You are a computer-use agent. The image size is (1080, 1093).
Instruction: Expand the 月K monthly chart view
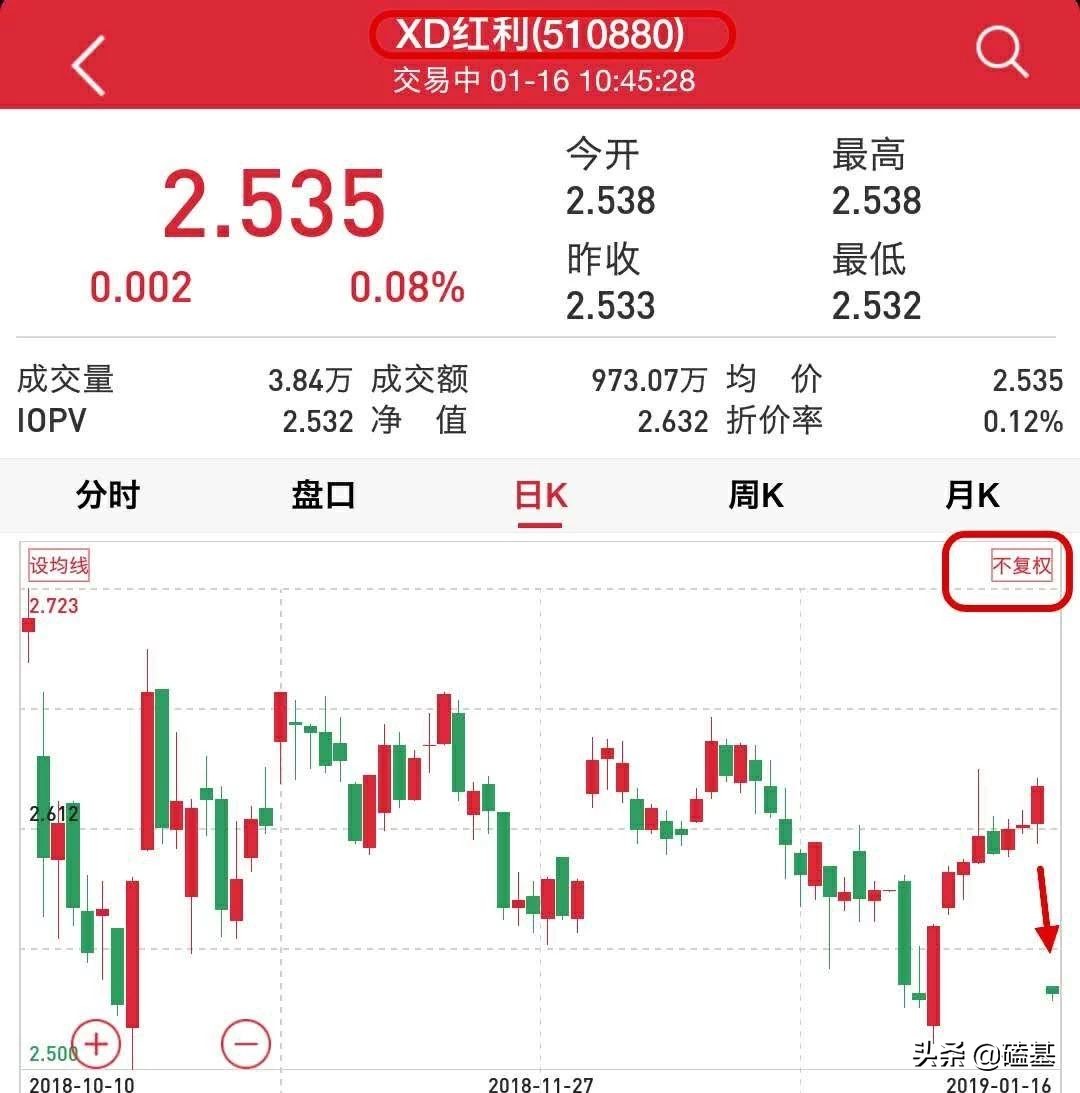pos(968,495)
